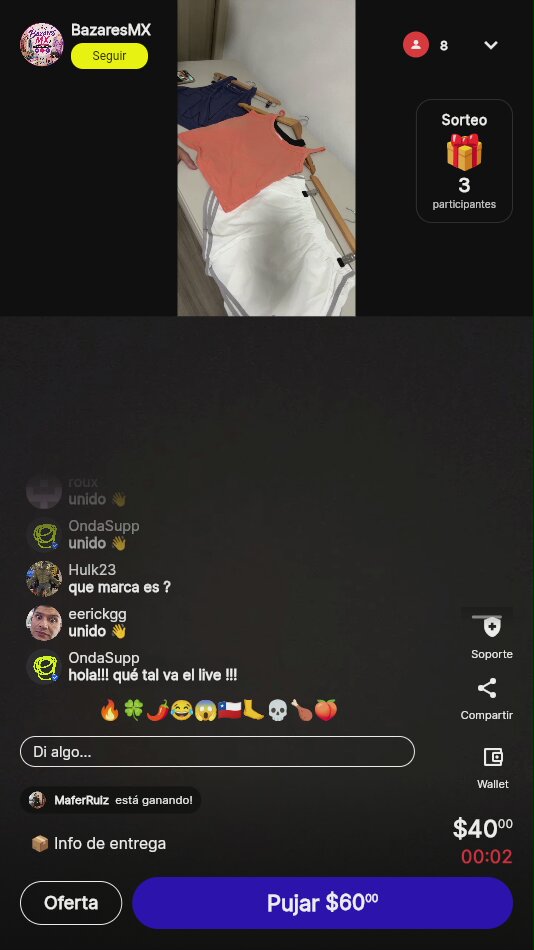Bid with Pujar $60 button
Image resolution: width=534 pixels, height=950 pixels.
pyautogui.click(x=322, y=903)
